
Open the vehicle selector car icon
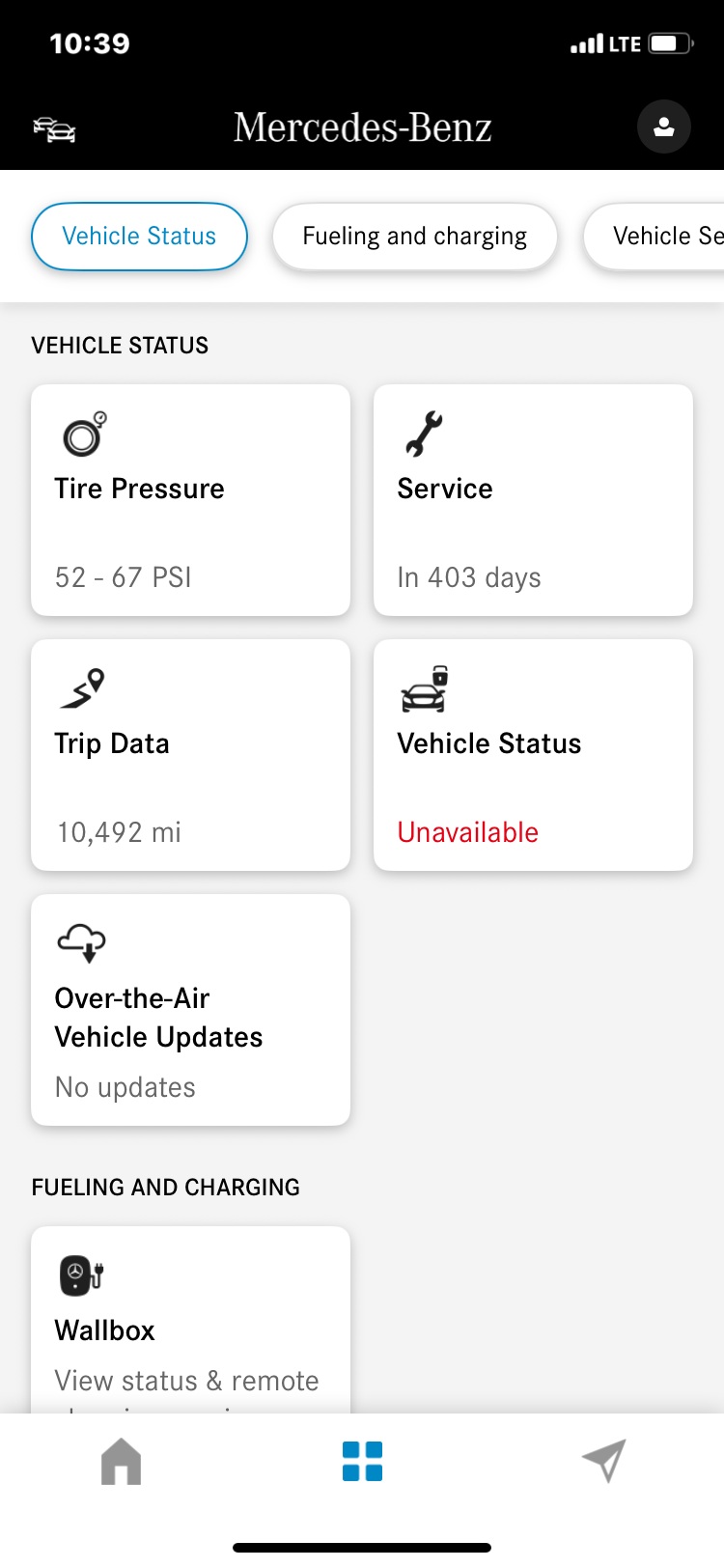55,128
